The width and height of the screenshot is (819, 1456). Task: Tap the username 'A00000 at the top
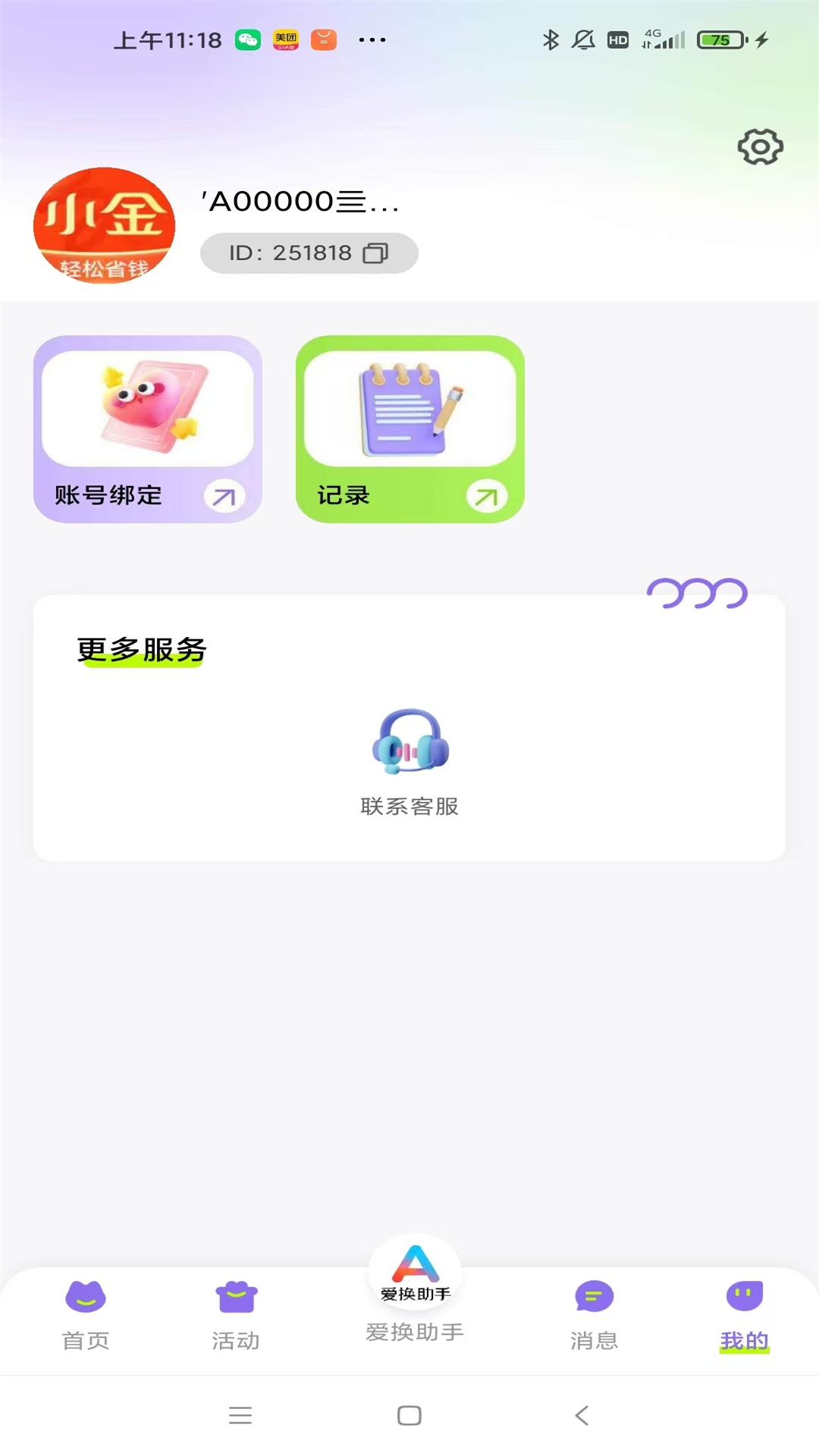tap(300, 202)
